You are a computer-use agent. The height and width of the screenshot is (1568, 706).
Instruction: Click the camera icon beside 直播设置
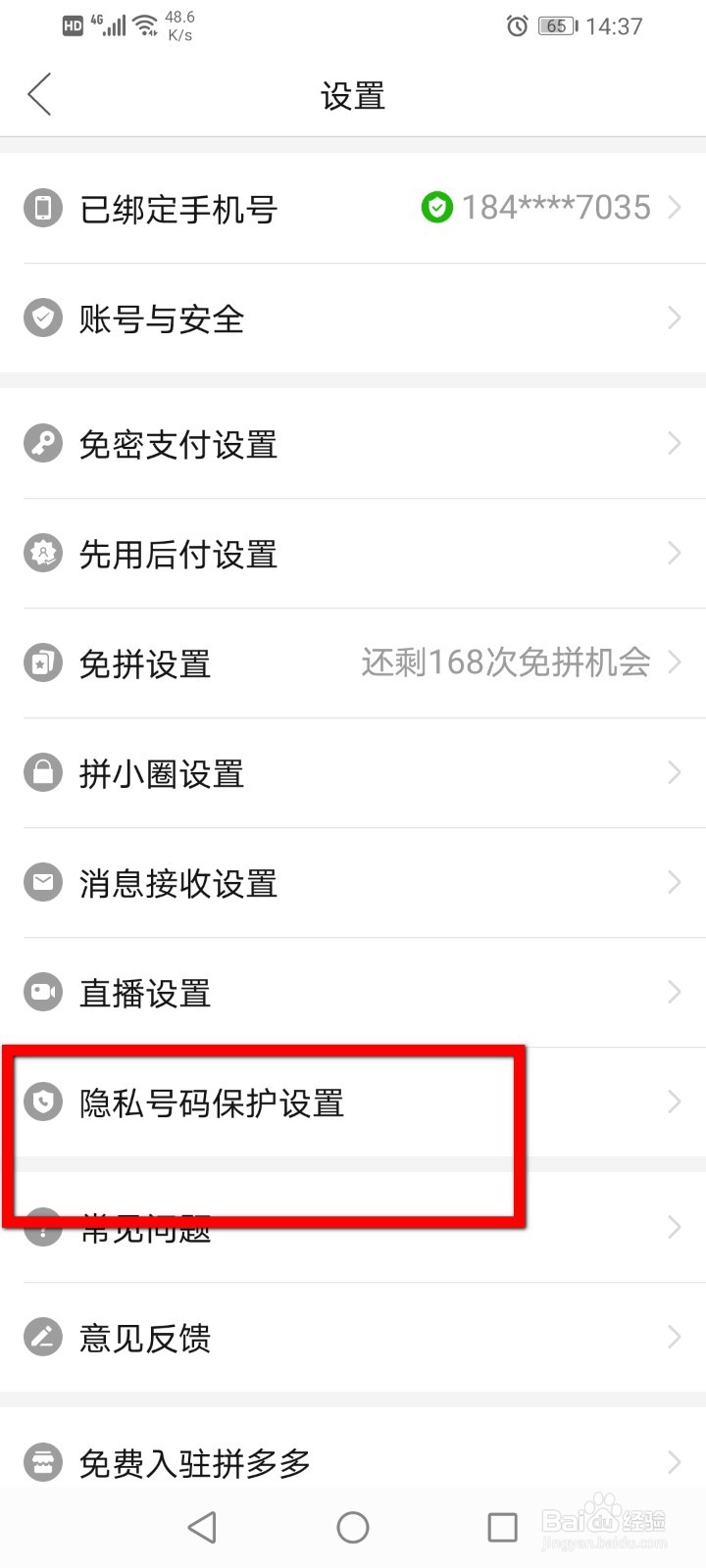click(42, 992)
